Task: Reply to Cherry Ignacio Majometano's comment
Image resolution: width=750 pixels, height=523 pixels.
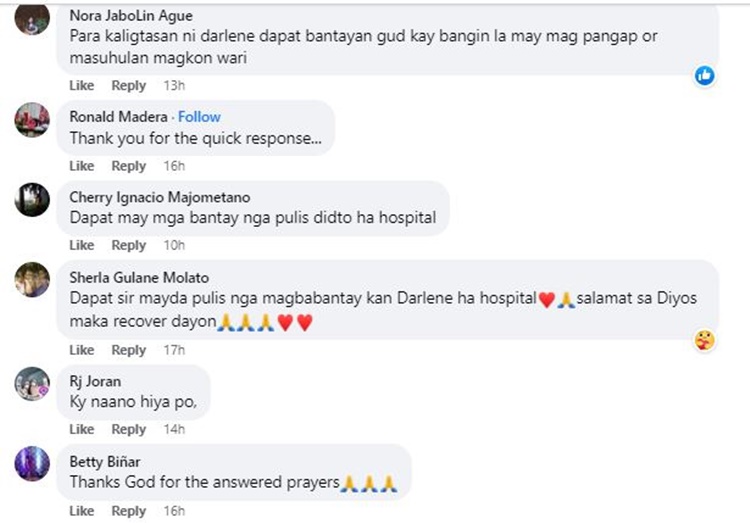Action: 128,245
